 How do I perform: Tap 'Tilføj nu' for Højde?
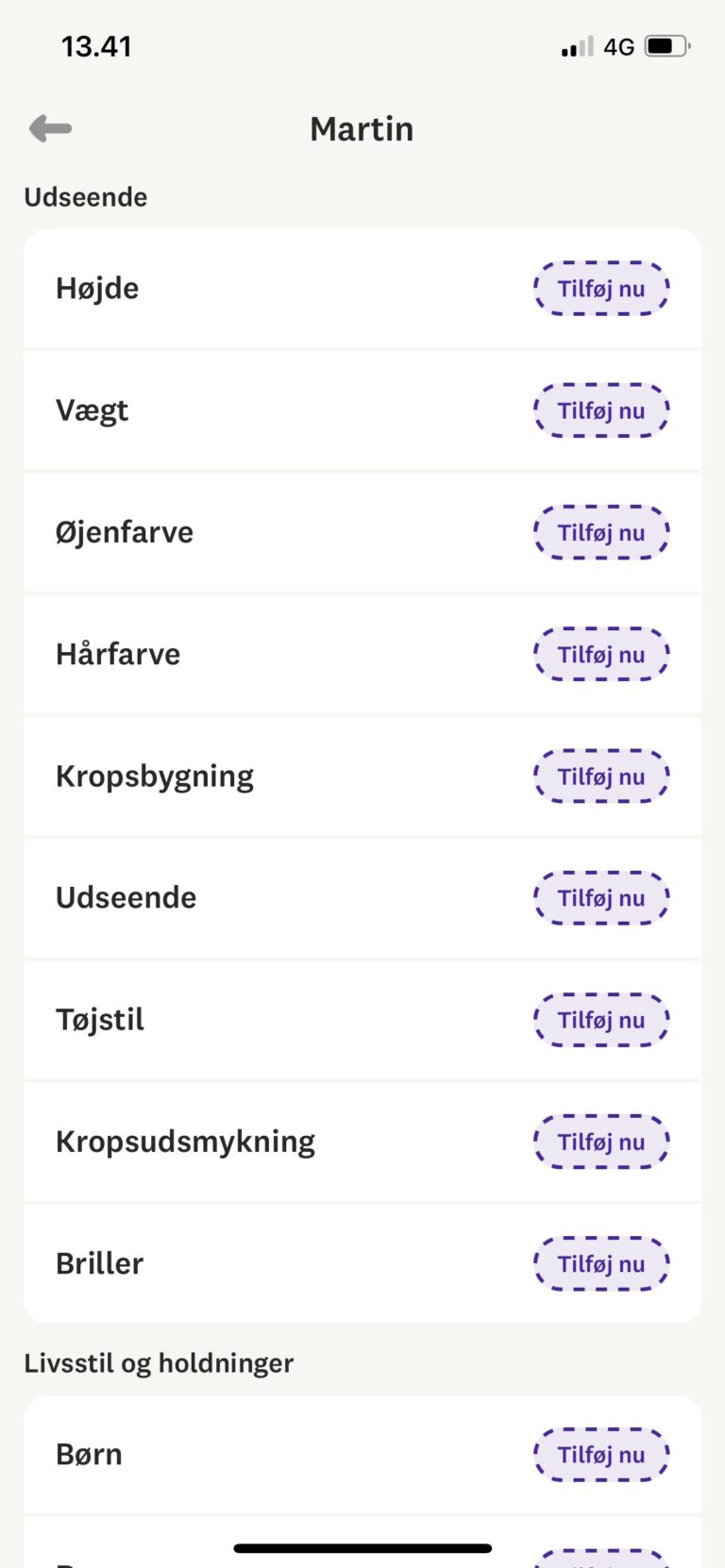tap(601, 289)
